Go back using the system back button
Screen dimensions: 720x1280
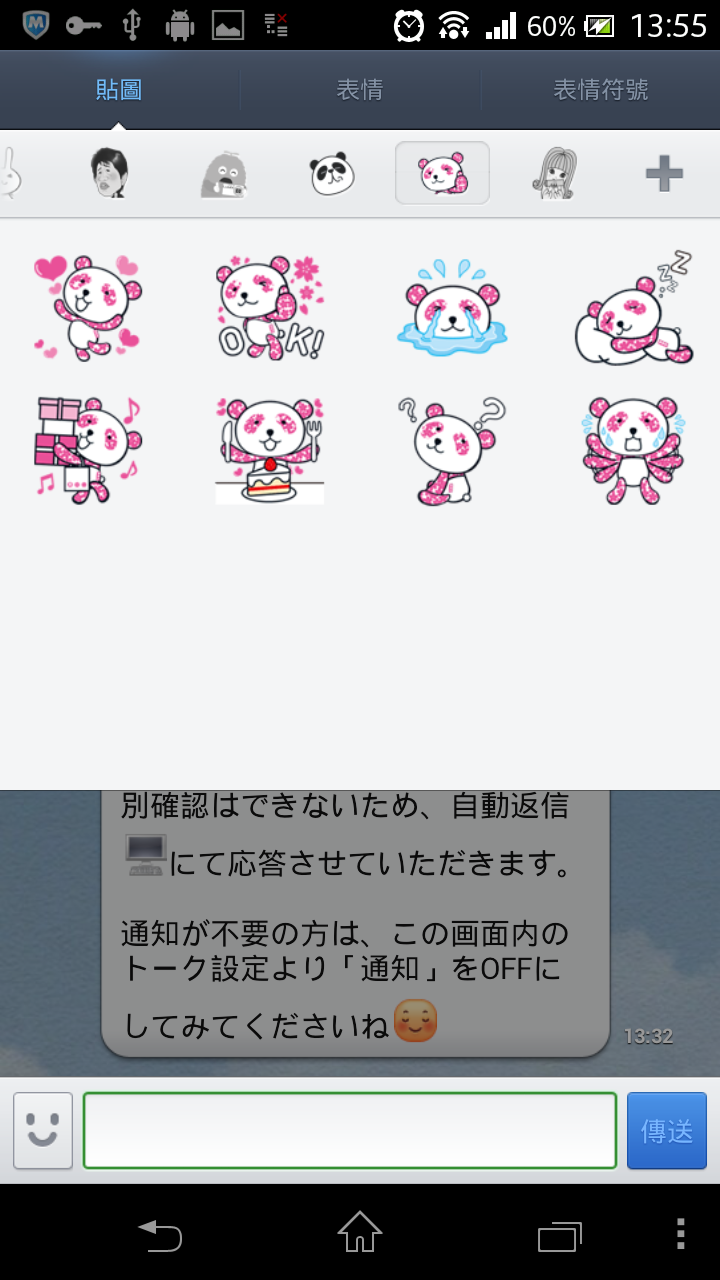160,1234
